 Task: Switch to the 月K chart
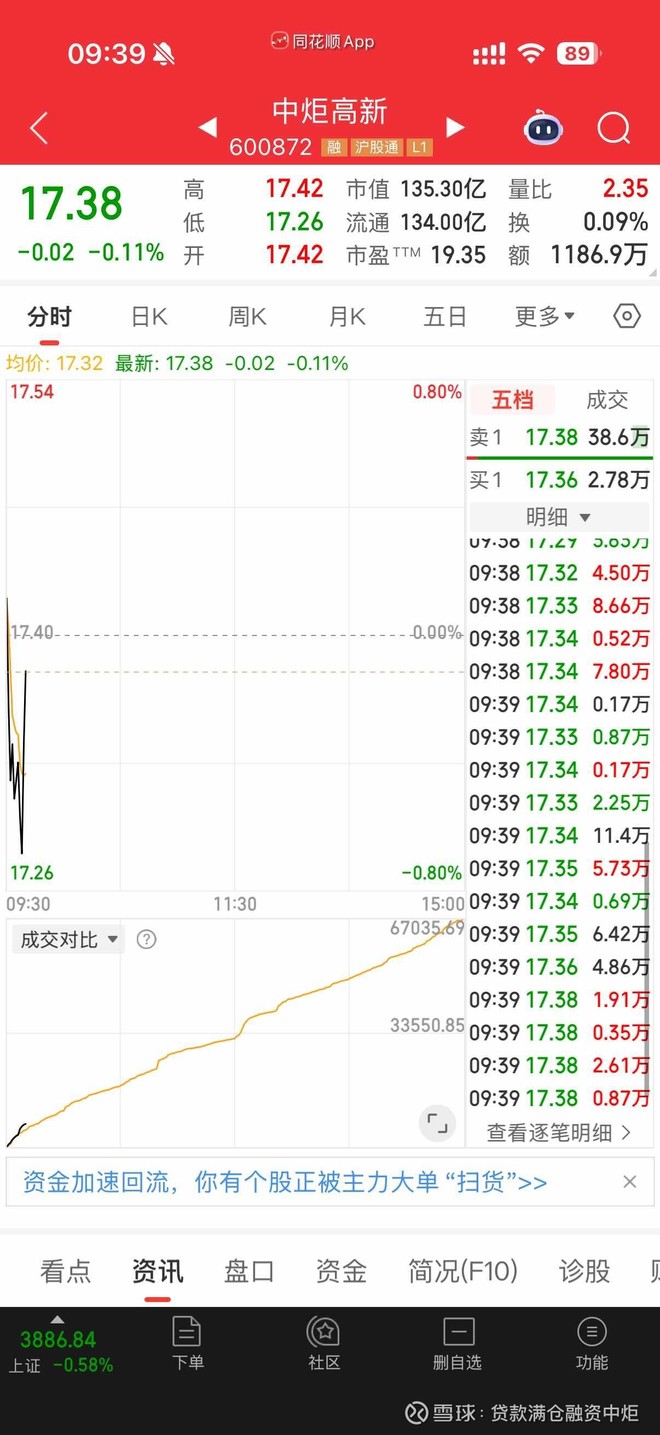(x=347, y=317)
